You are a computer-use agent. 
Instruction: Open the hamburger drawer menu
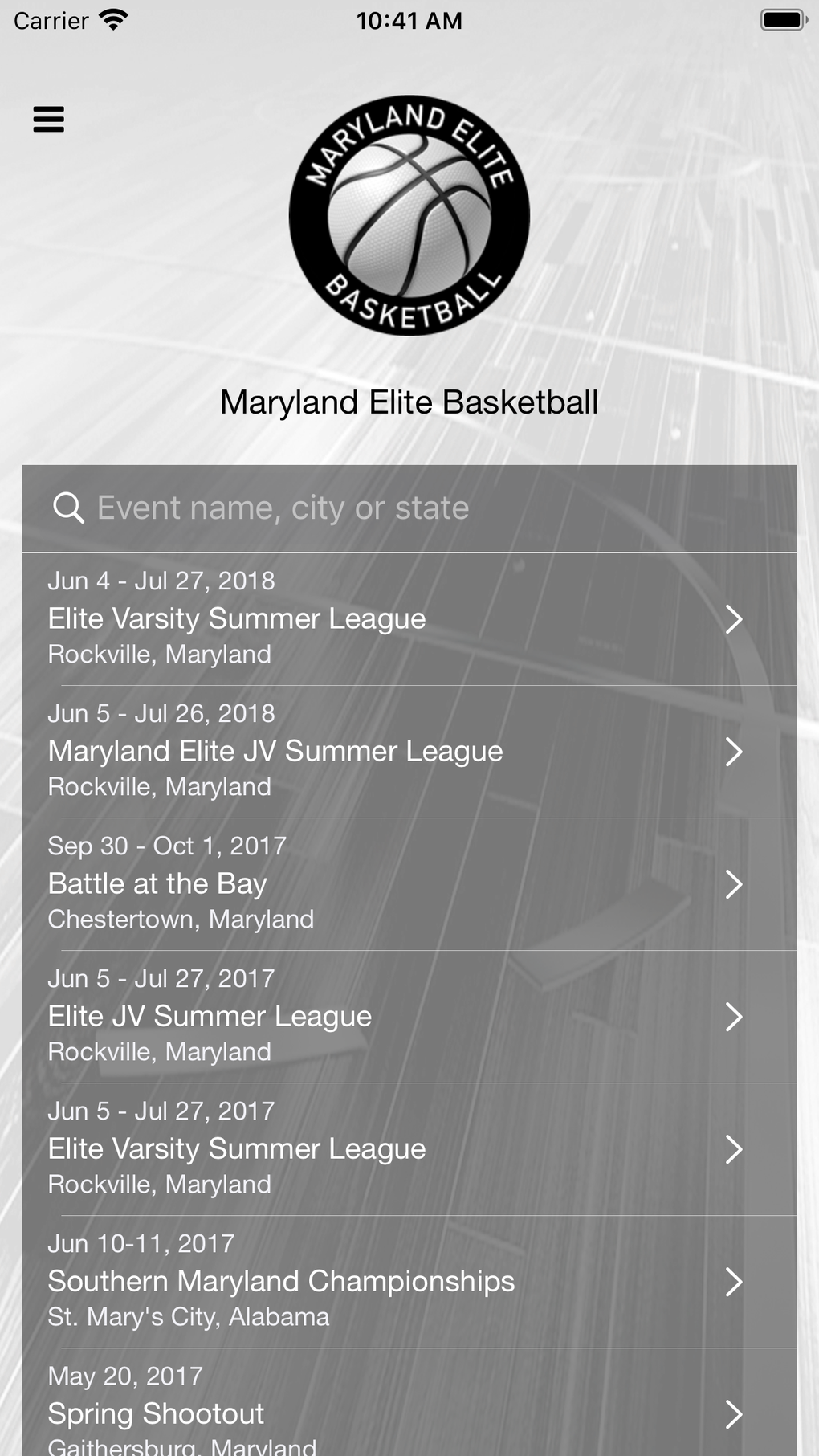tap(48, 119)
